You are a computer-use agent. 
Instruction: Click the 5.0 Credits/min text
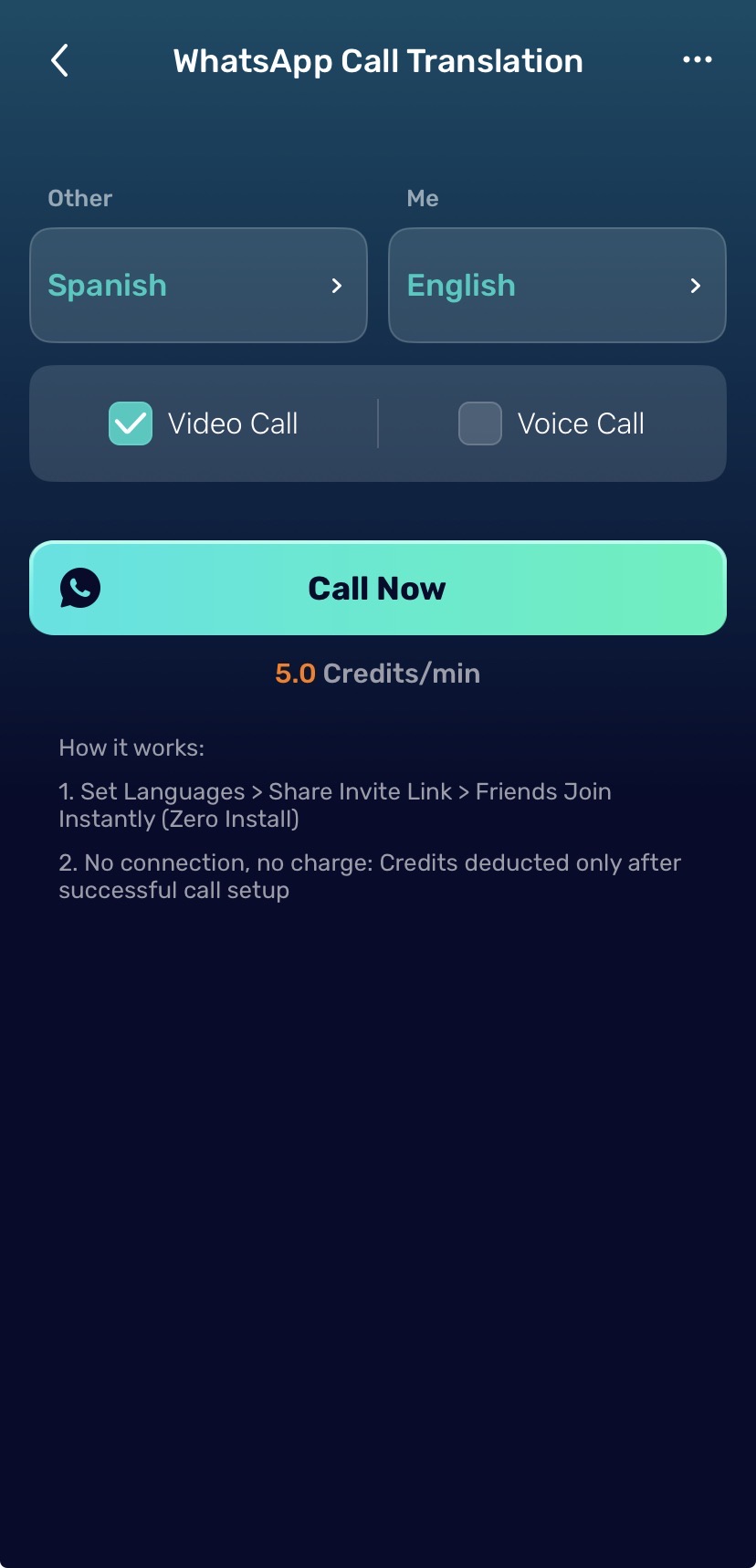point(378,673)
